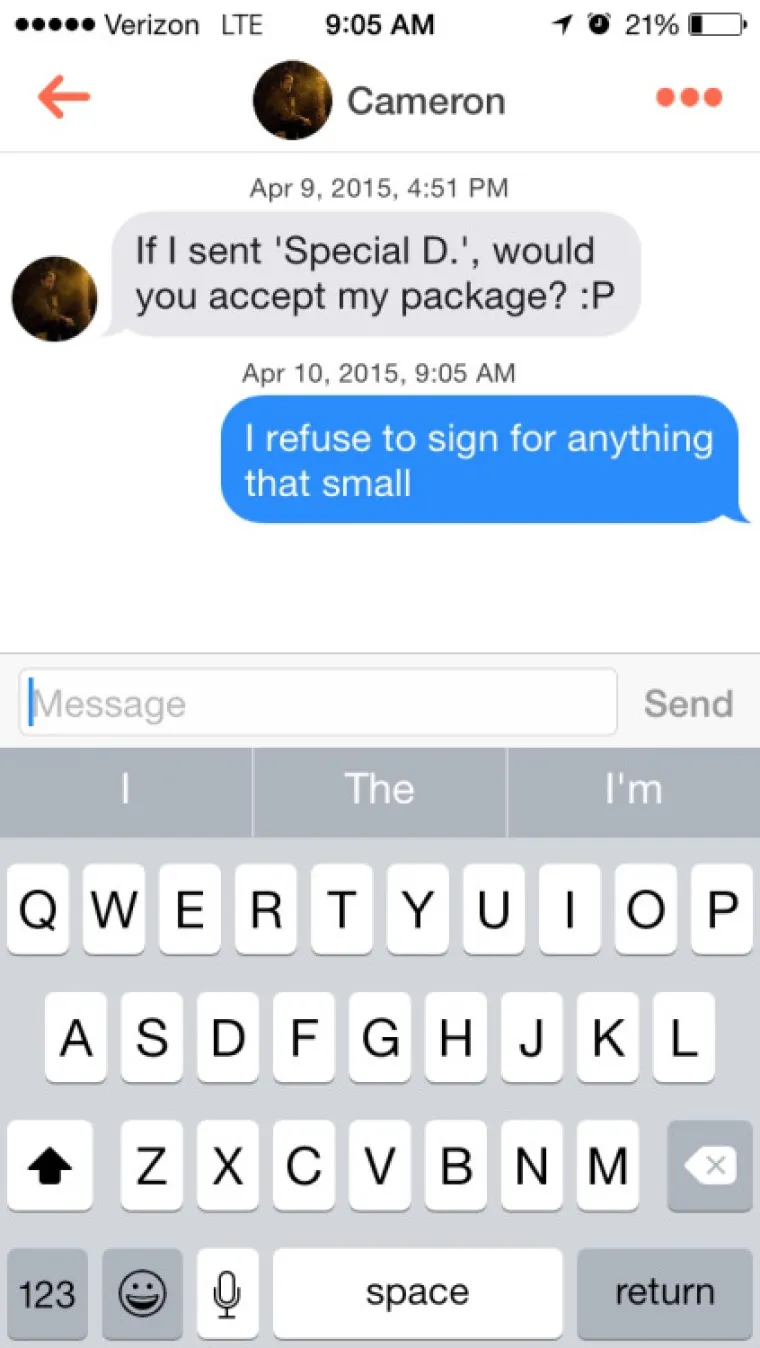
Task: Open Cameron's profile from the header
Action: (x=380, y=100)
